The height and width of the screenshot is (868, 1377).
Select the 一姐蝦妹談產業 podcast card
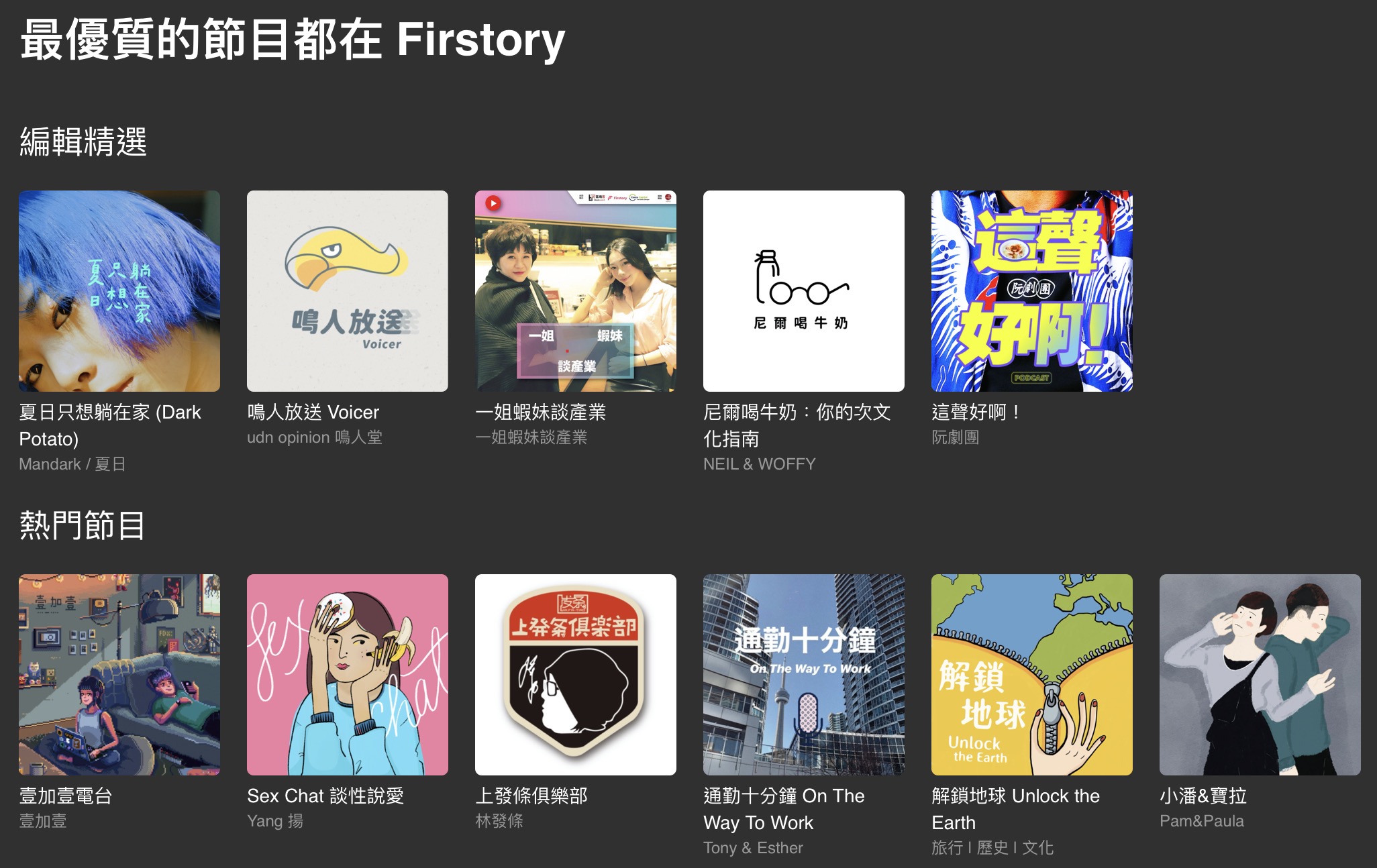(x=576, y=291)
